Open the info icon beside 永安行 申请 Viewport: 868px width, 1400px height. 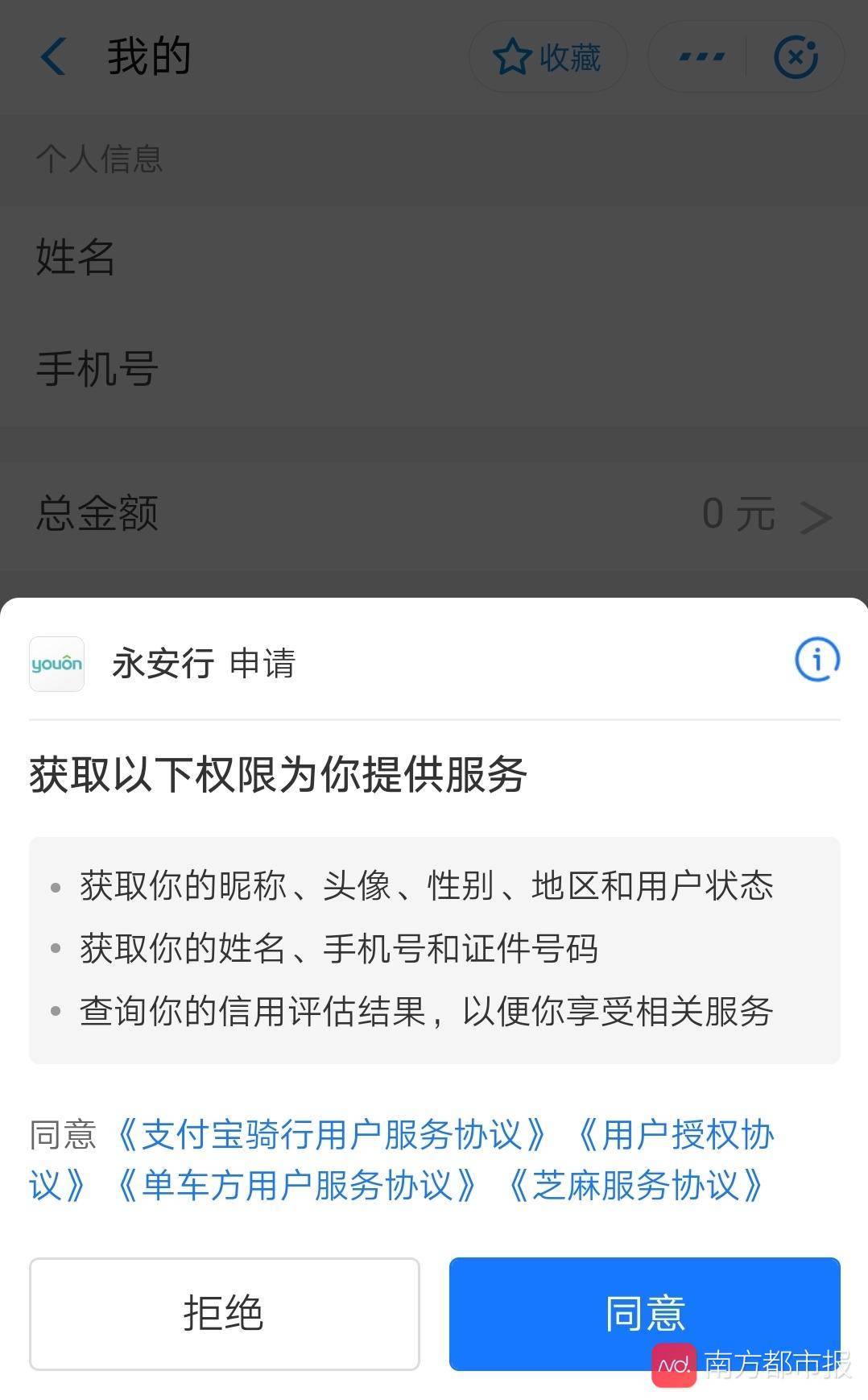[x=817, y=660]
